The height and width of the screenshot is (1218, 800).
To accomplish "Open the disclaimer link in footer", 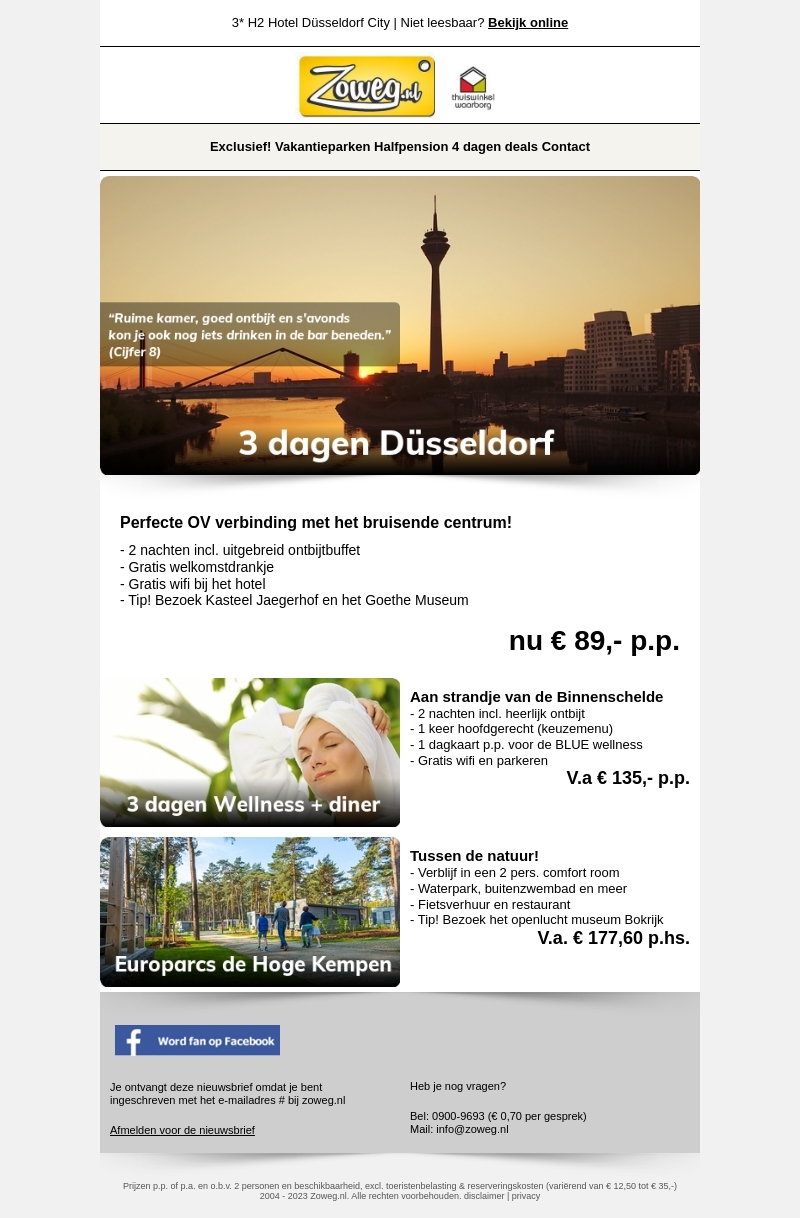I will (484, 1196).
